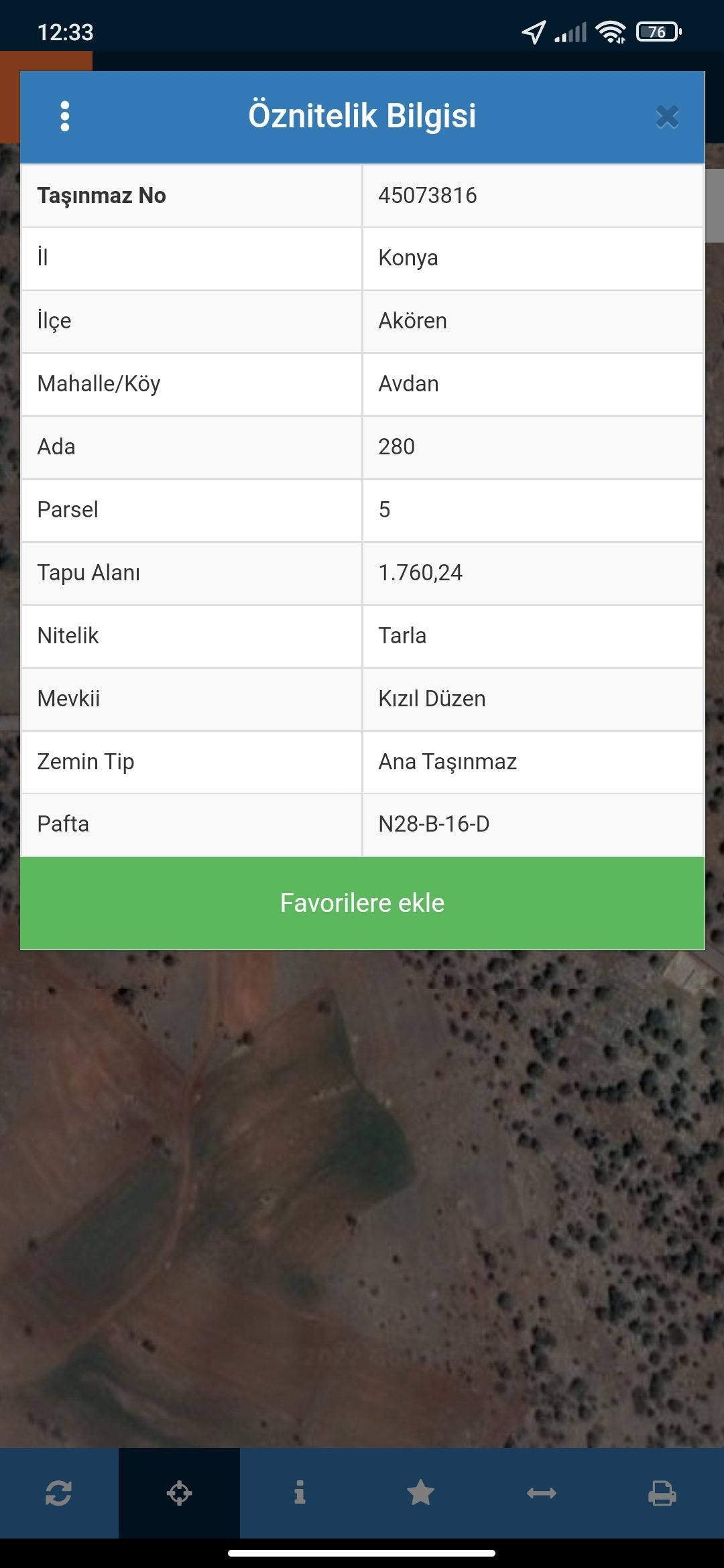Open the info tool in the bottom toolbar

300,1492
